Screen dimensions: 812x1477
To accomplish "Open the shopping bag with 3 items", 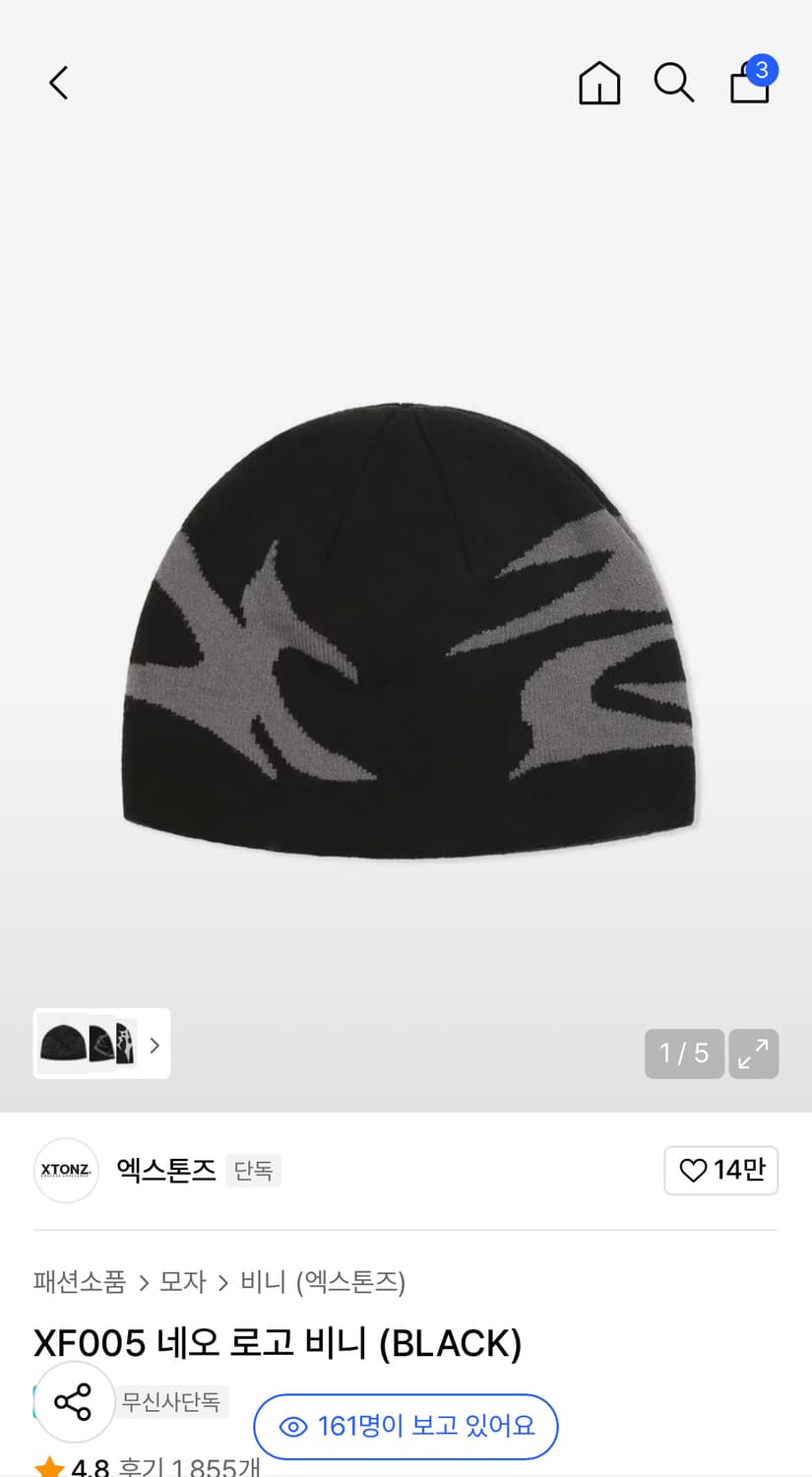I will click(x=750, y=83).
